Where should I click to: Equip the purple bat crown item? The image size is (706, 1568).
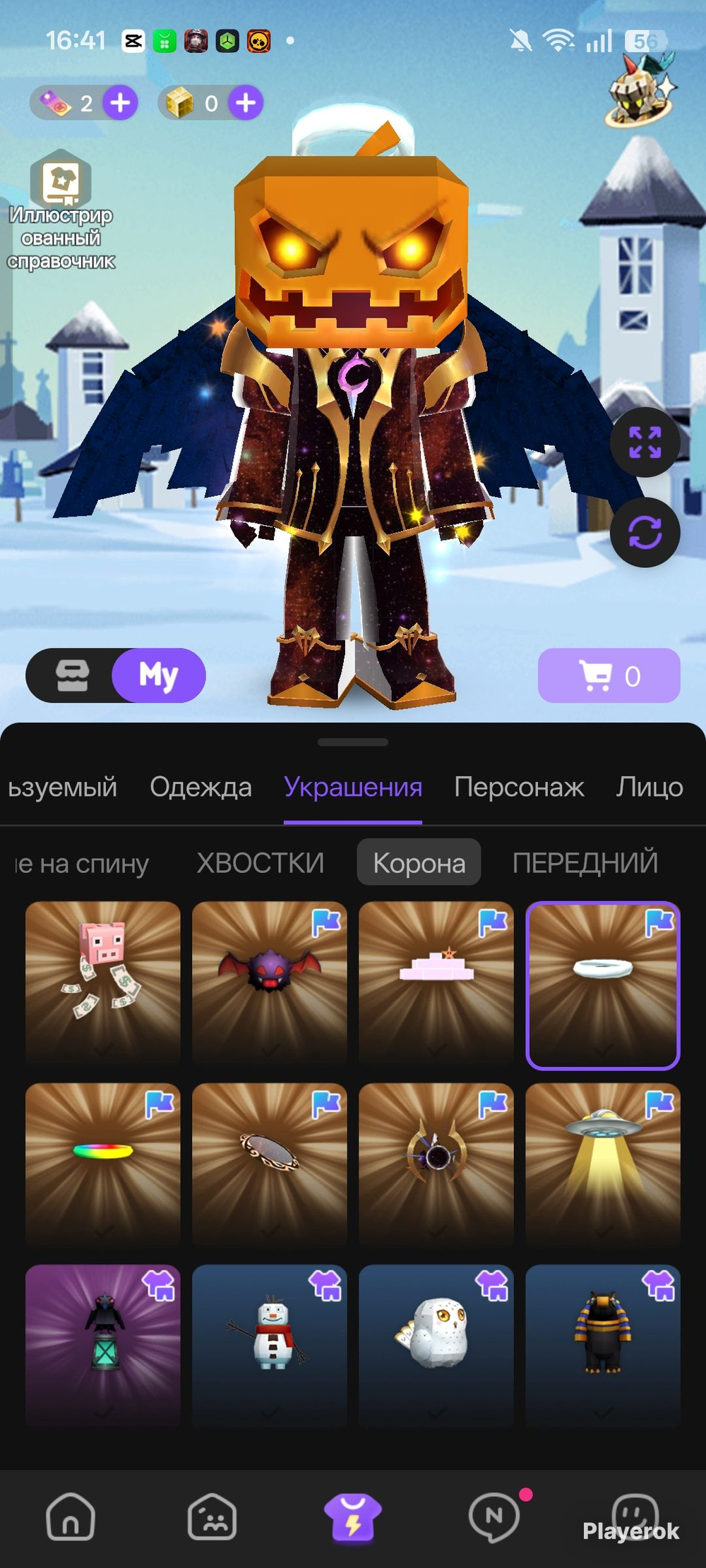coord(270,981)
